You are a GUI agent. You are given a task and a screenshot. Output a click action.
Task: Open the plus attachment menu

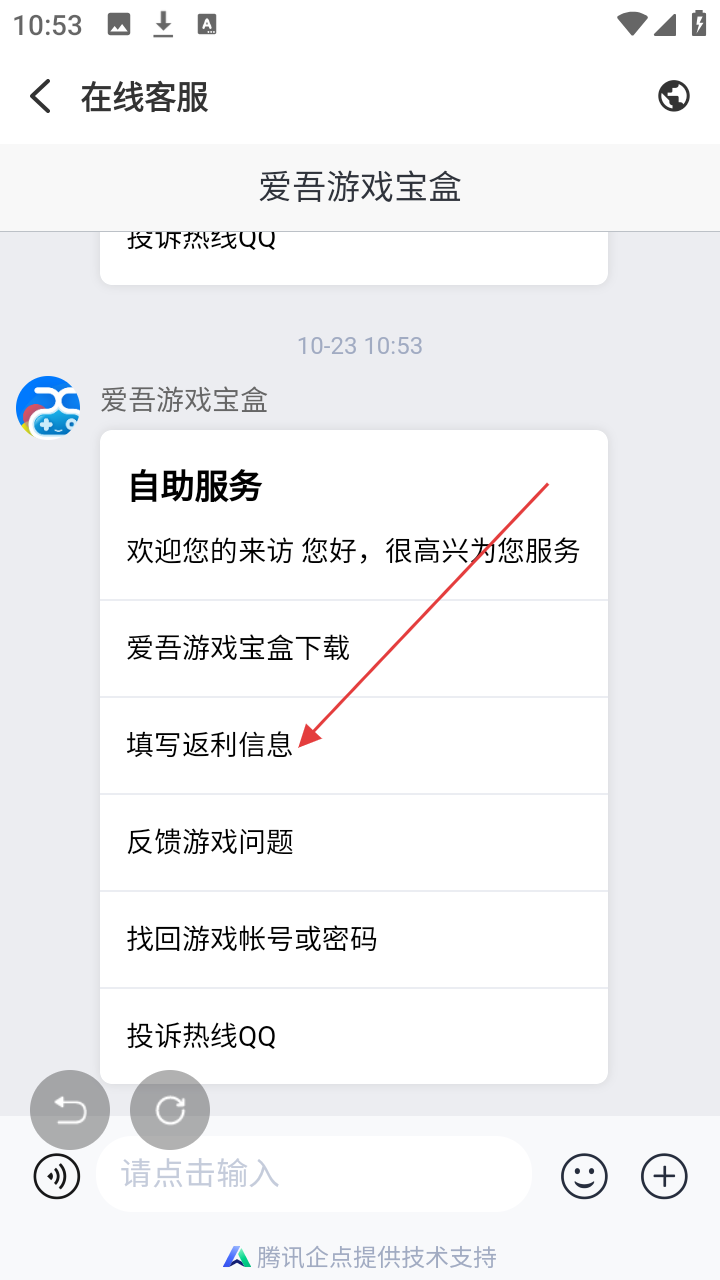[664, 1176]
